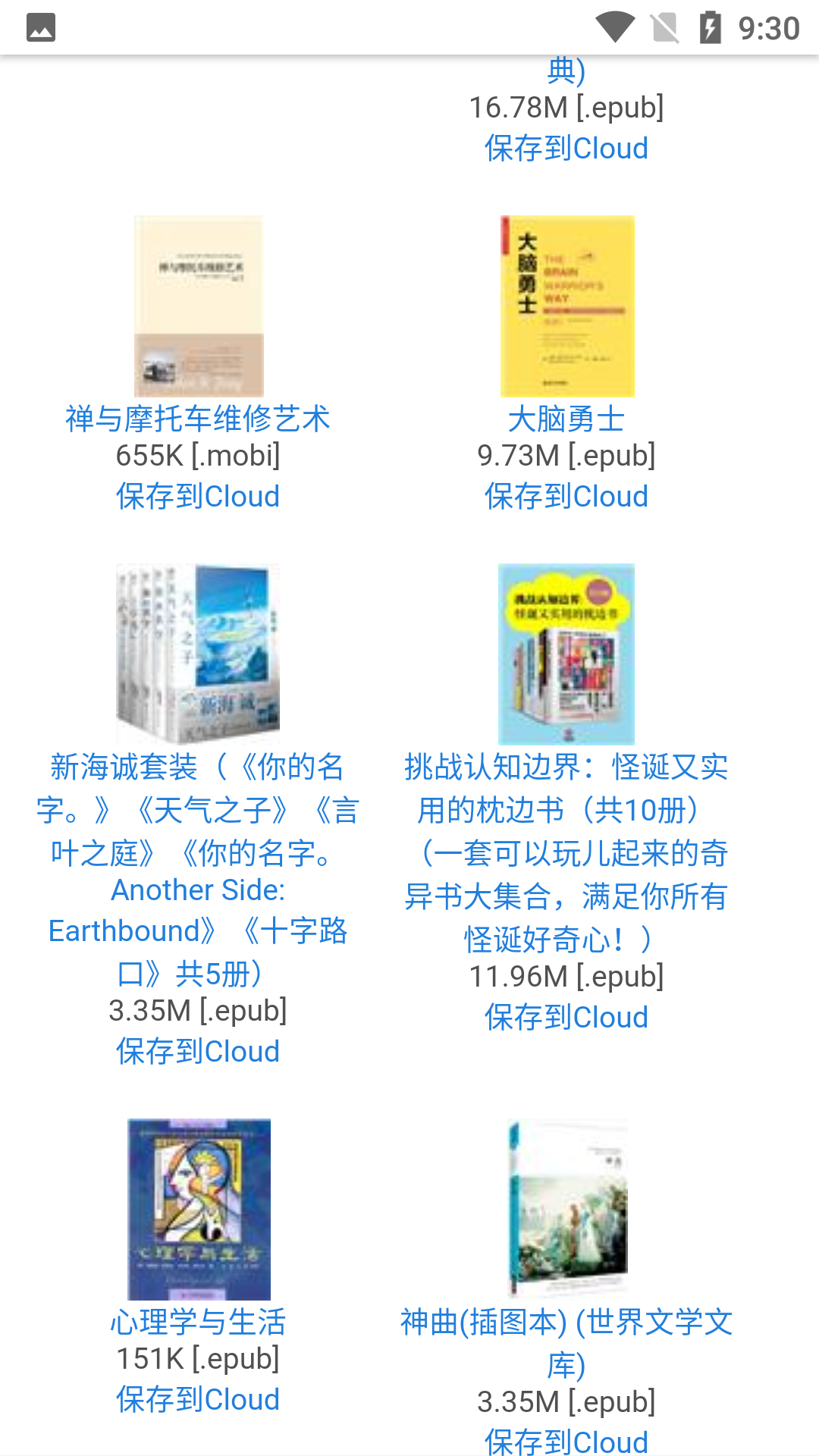Tap the 新海诚套装 box set cover
The image size is (819, 1456).
[x=199, y=654]
